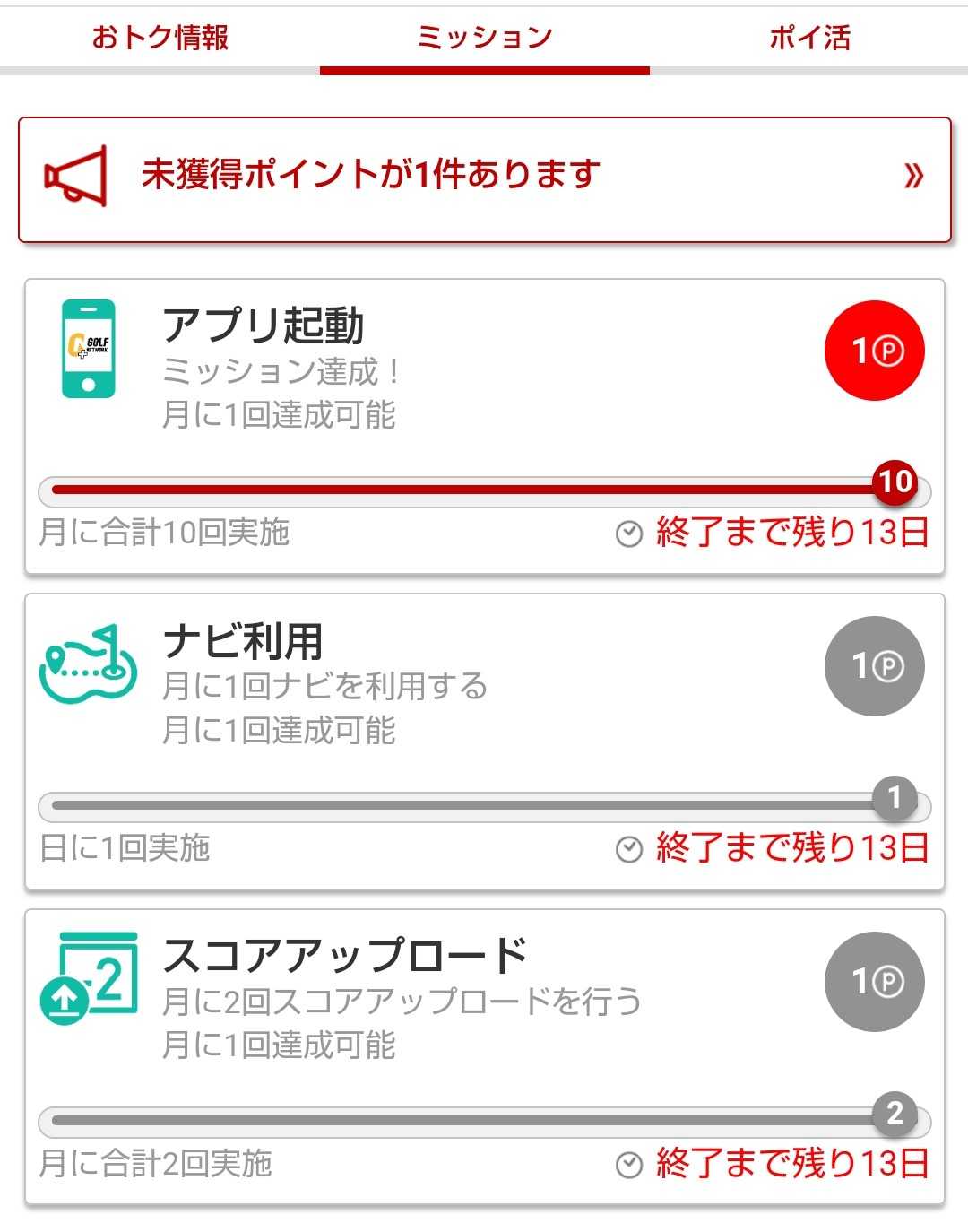This screenshot has height=1232, width=968.
Task: Open the 未獲得ポイントが1件あります banner
Action: click(484, 178)
